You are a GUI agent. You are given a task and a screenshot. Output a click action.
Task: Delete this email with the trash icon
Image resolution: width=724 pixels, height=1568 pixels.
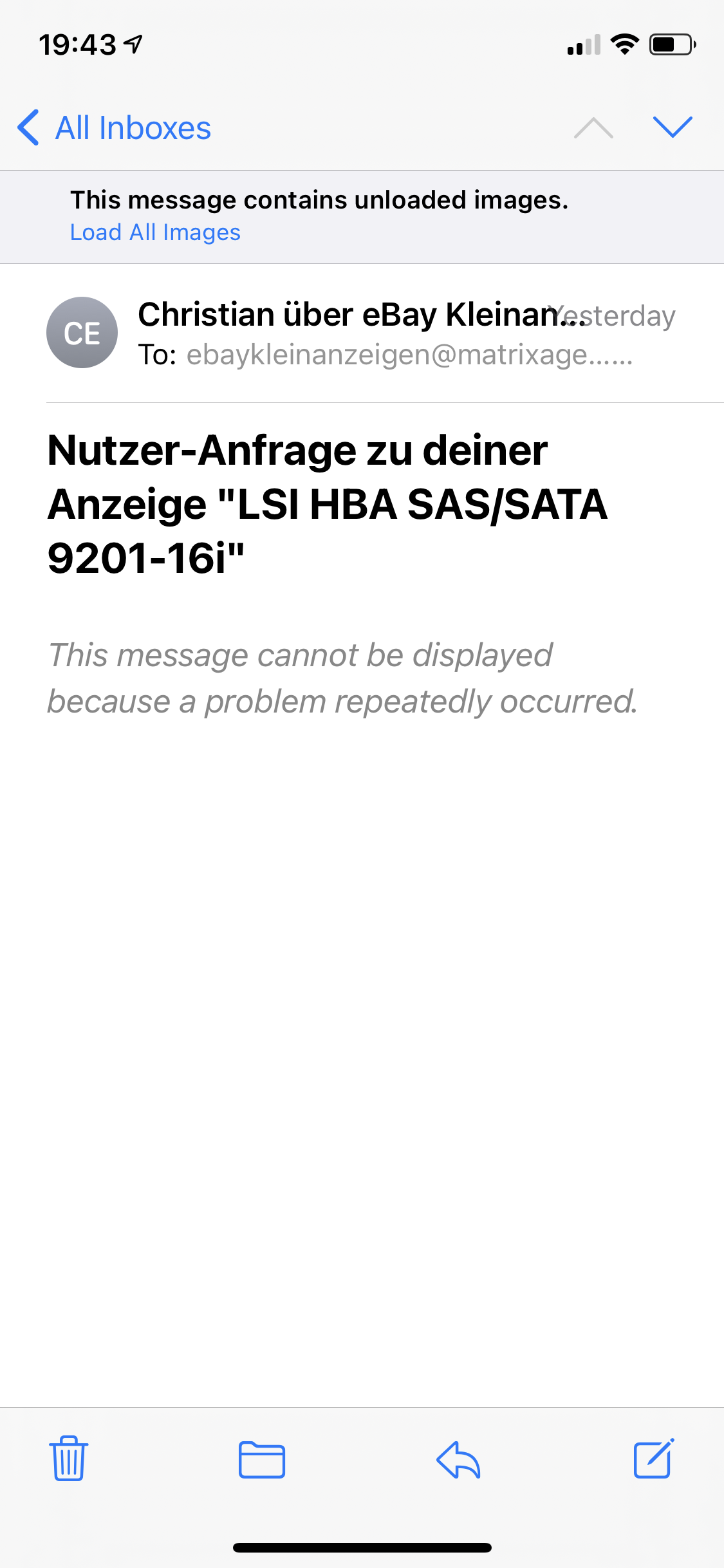pyautogui.click(x=68, y=1459)
